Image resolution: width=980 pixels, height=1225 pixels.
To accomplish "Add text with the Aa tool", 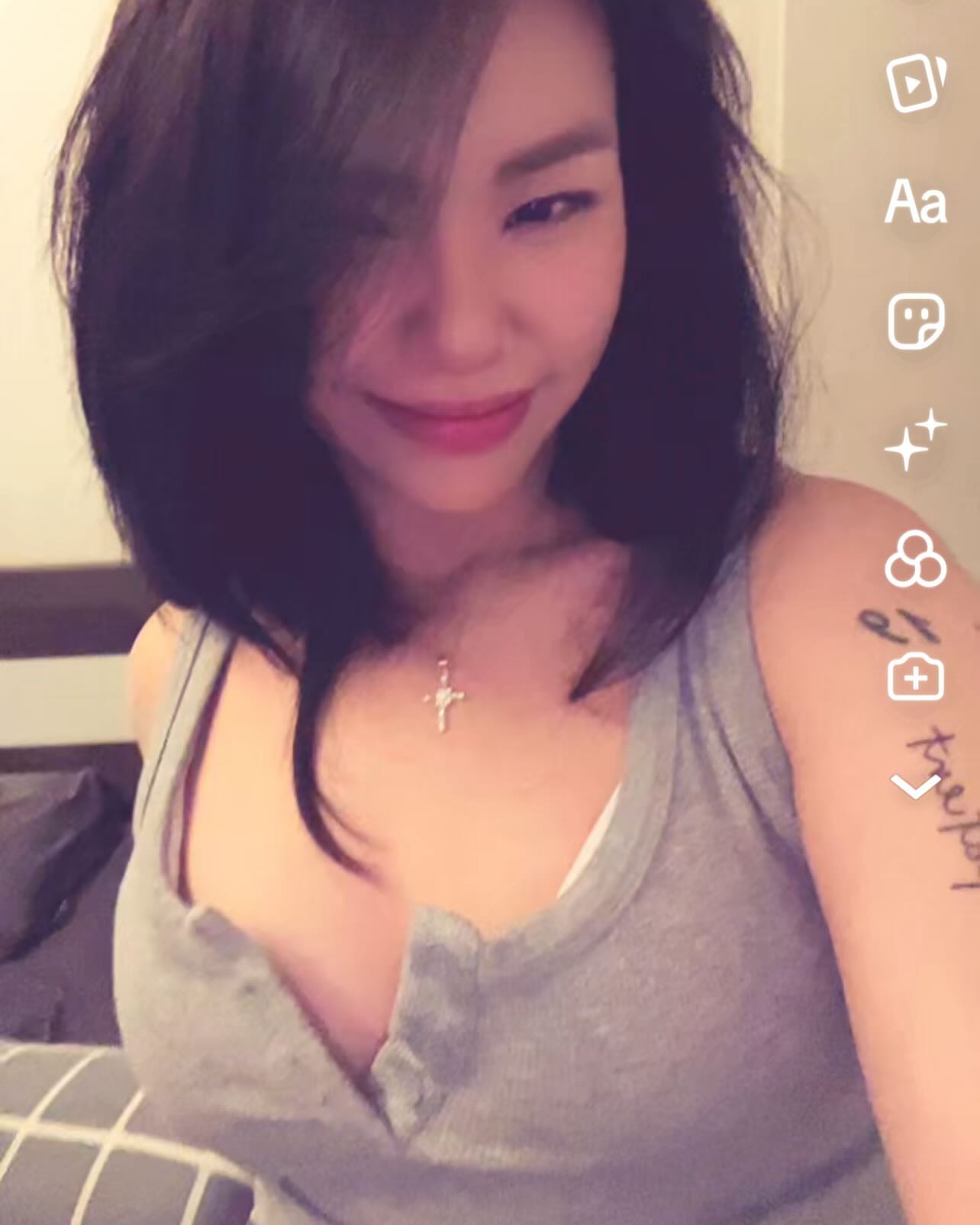I will click(x=914, y=202).
